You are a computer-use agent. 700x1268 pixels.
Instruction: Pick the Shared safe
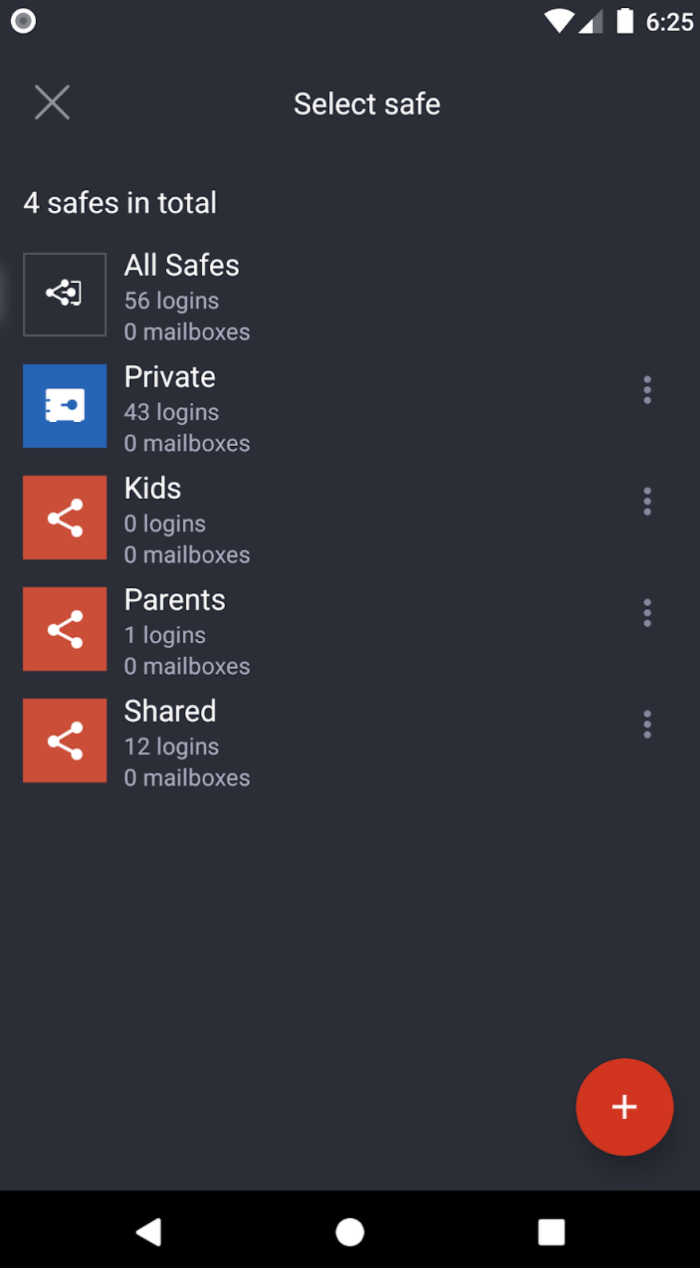coord(170,741)
